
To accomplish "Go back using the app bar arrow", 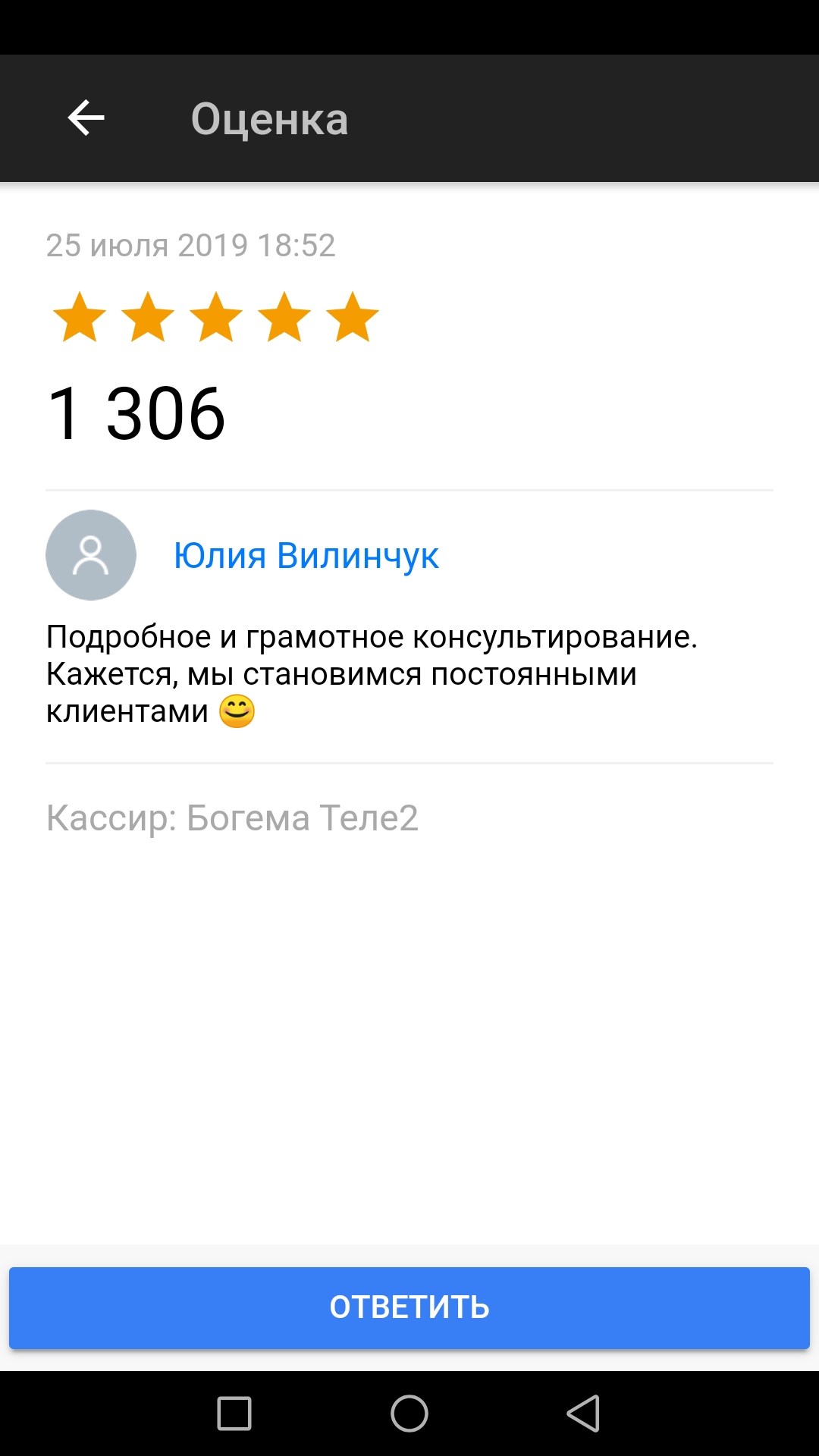I will tap(86, 118).
